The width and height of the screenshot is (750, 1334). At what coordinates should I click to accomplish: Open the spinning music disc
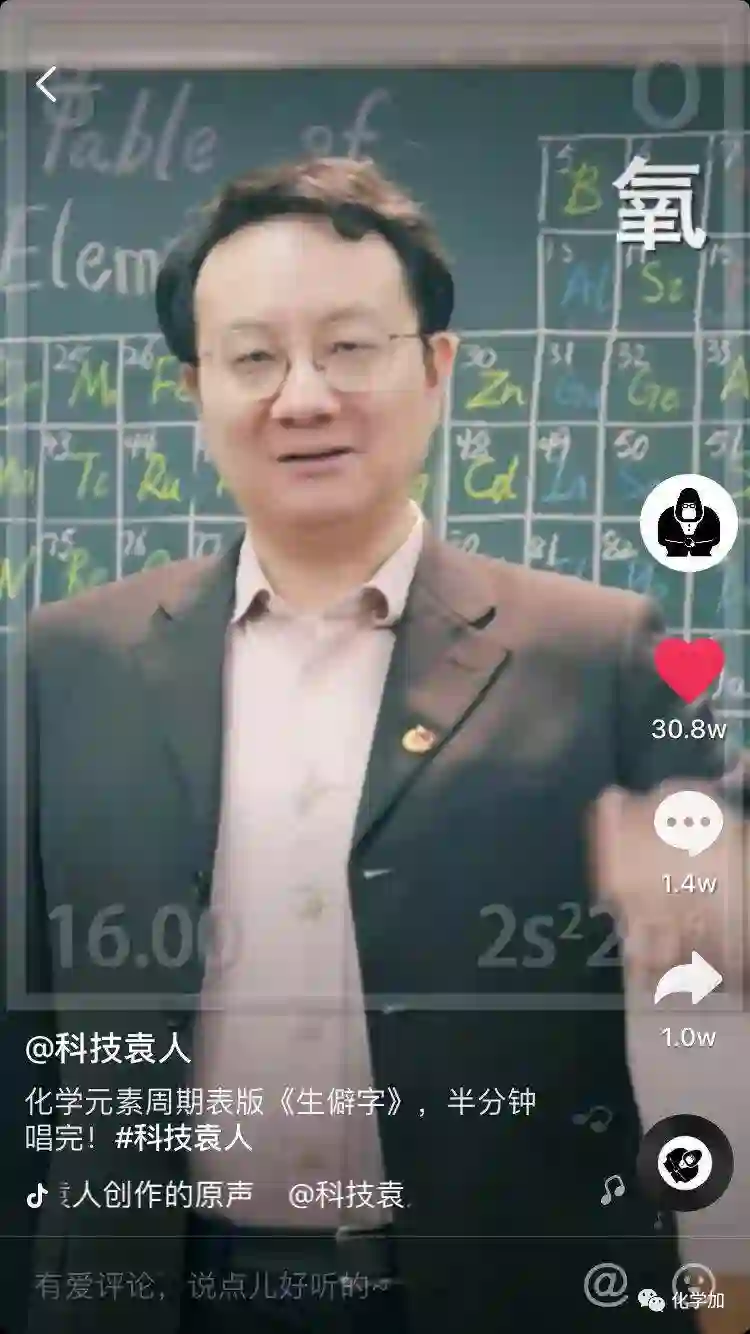[x=685, y=1163]
